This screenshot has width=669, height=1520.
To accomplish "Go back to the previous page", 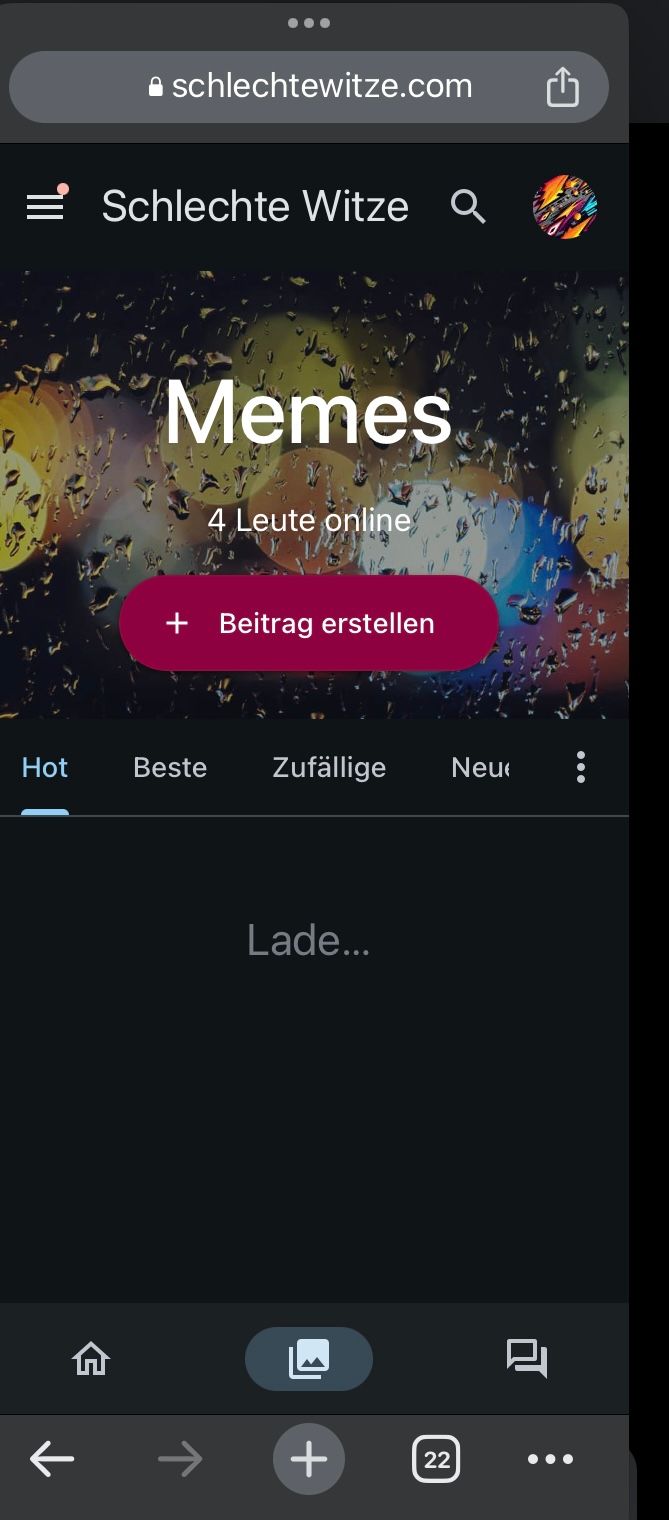I will click(x=52, y=1460).
